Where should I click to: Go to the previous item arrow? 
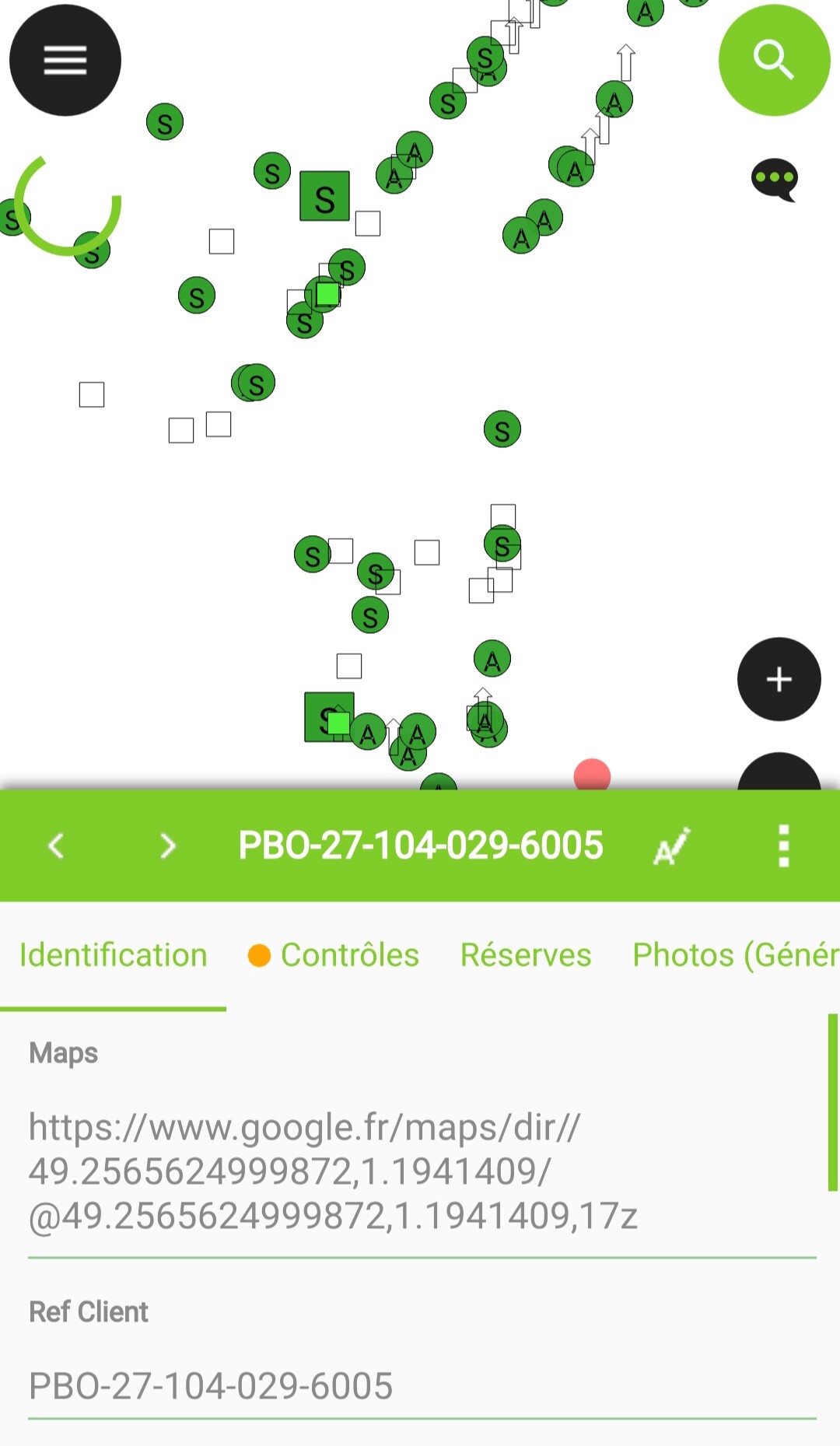56,846
